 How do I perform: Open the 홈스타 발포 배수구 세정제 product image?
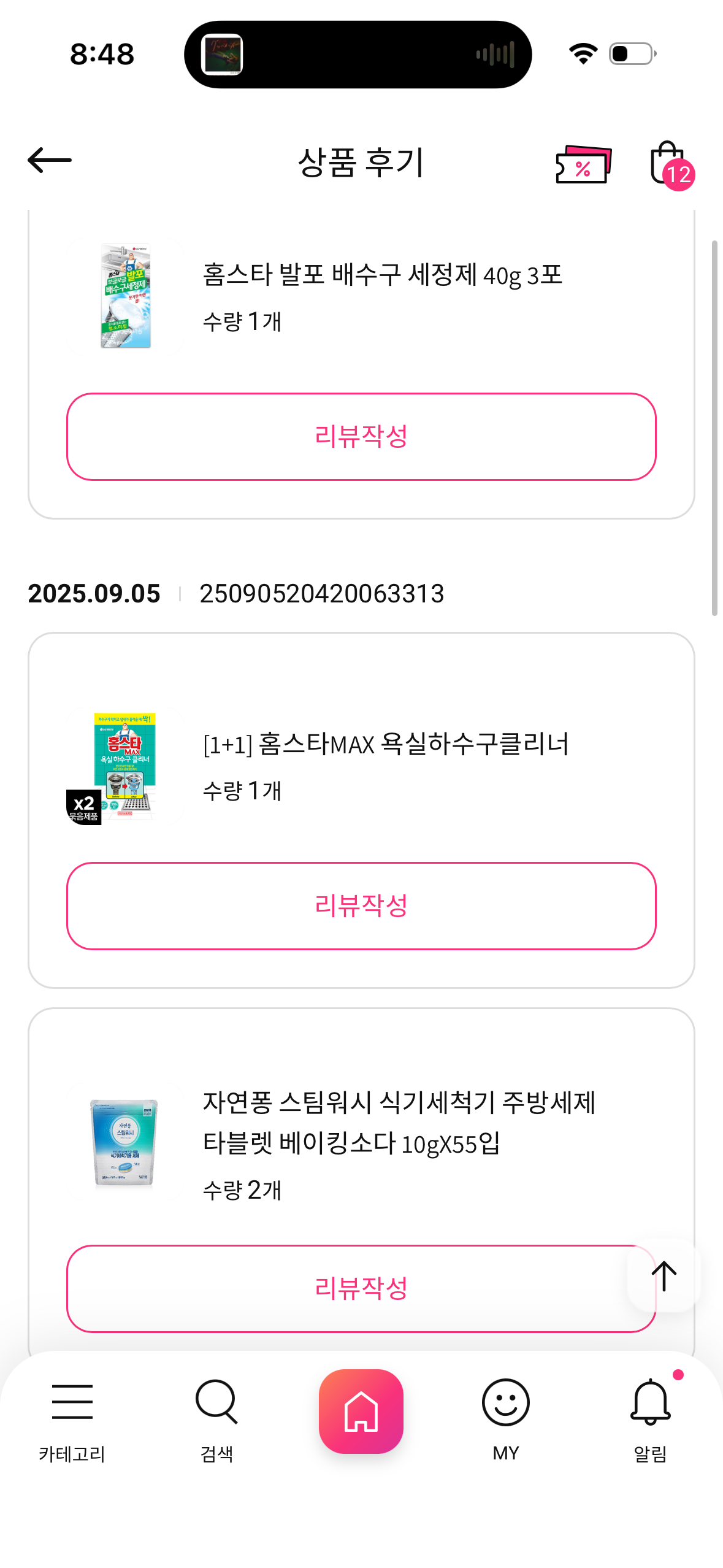(125, 296)
